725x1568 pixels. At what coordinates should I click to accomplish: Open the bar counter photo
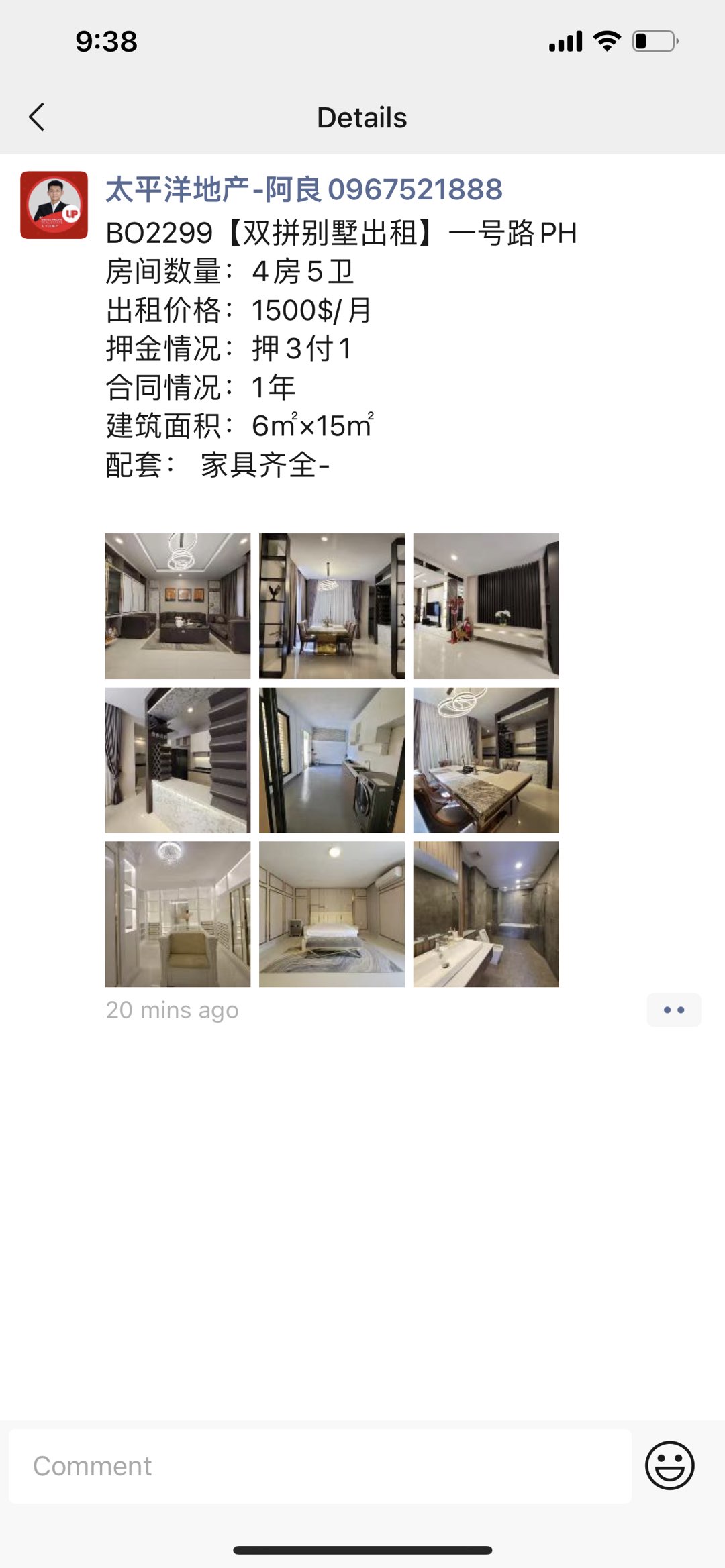tap(178, 760)
